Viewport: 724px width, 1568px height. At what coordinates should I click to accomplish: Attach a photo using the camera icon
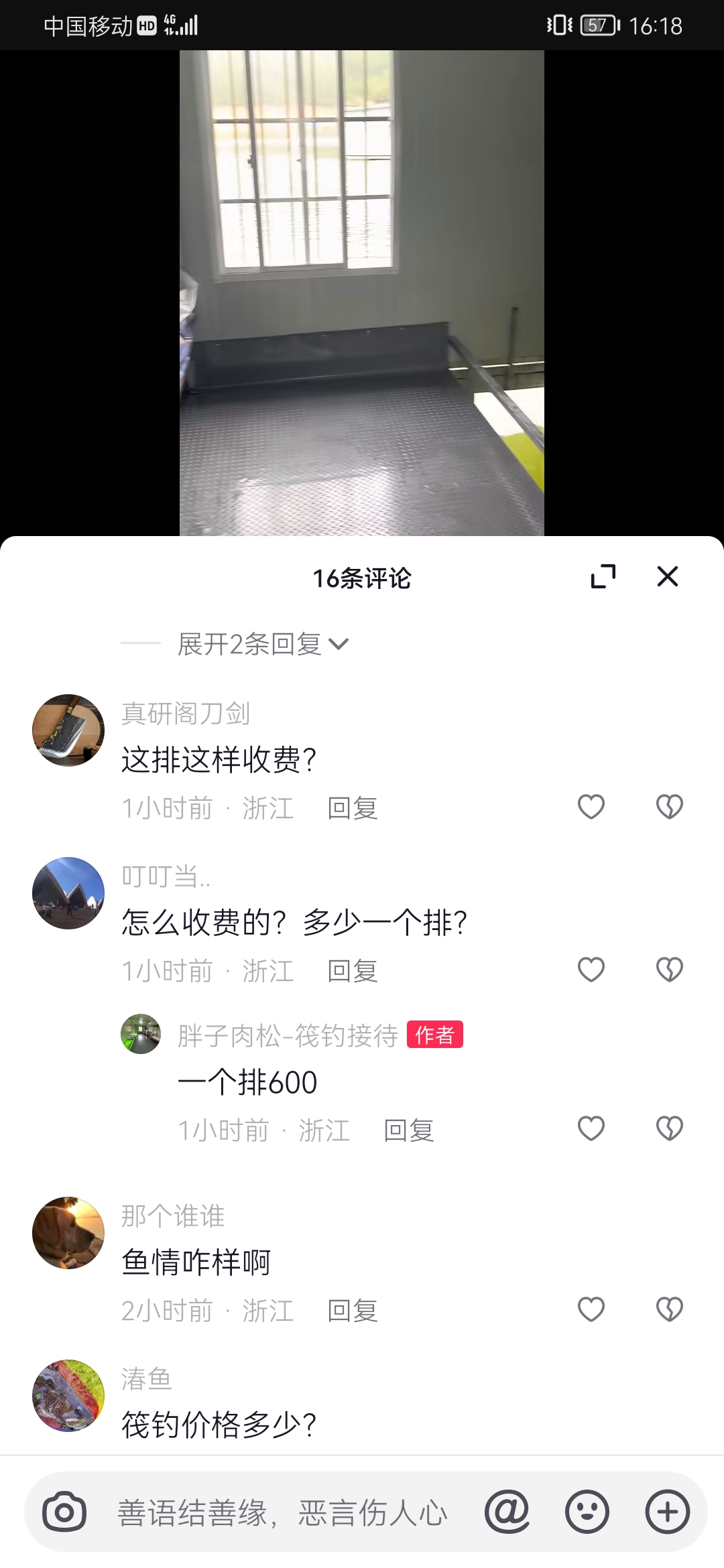point(64,1512)
